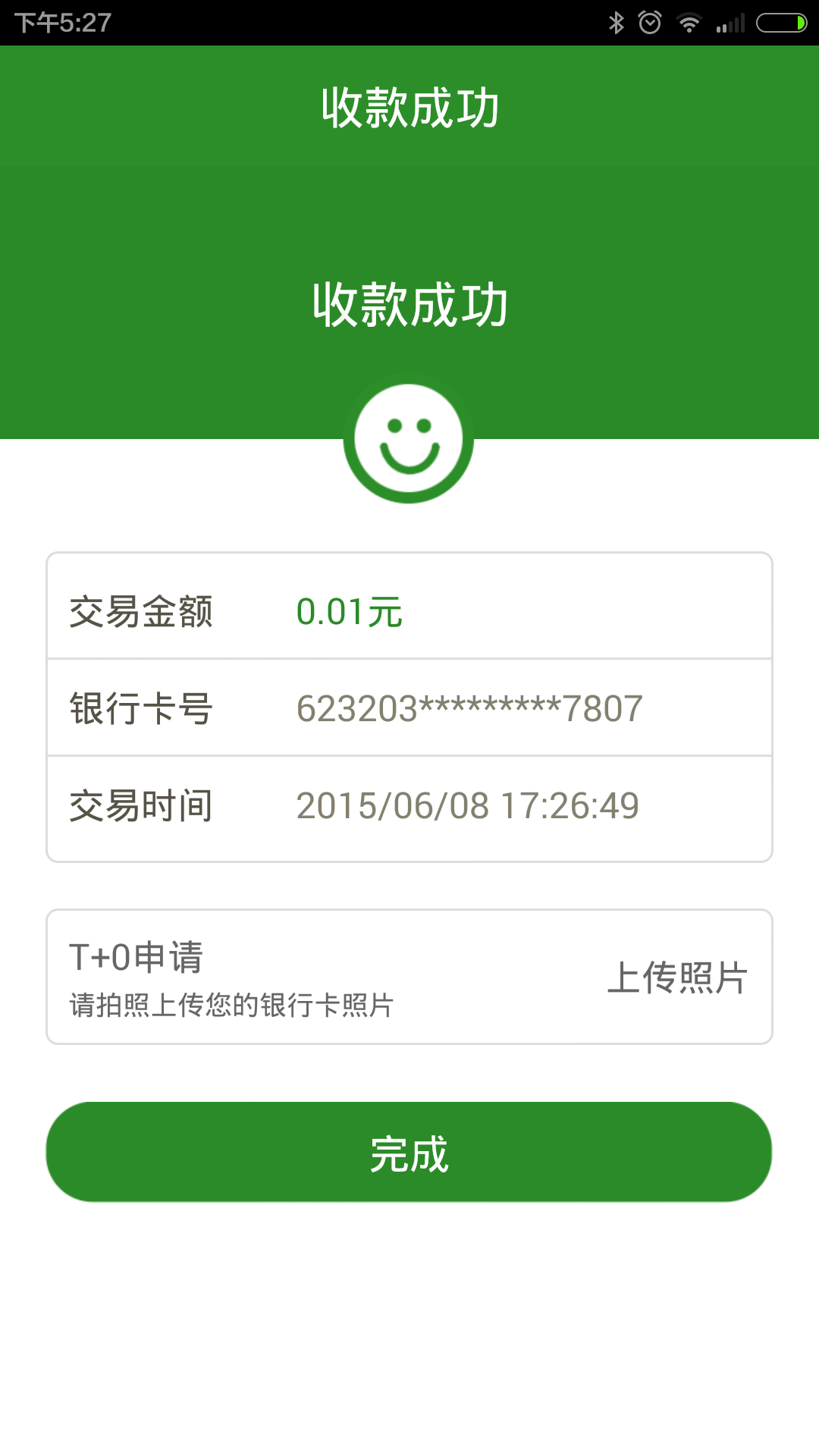Click the Bluetooth icon in status bar
The height and width of the screenshot is (1456, 819).
616,23
